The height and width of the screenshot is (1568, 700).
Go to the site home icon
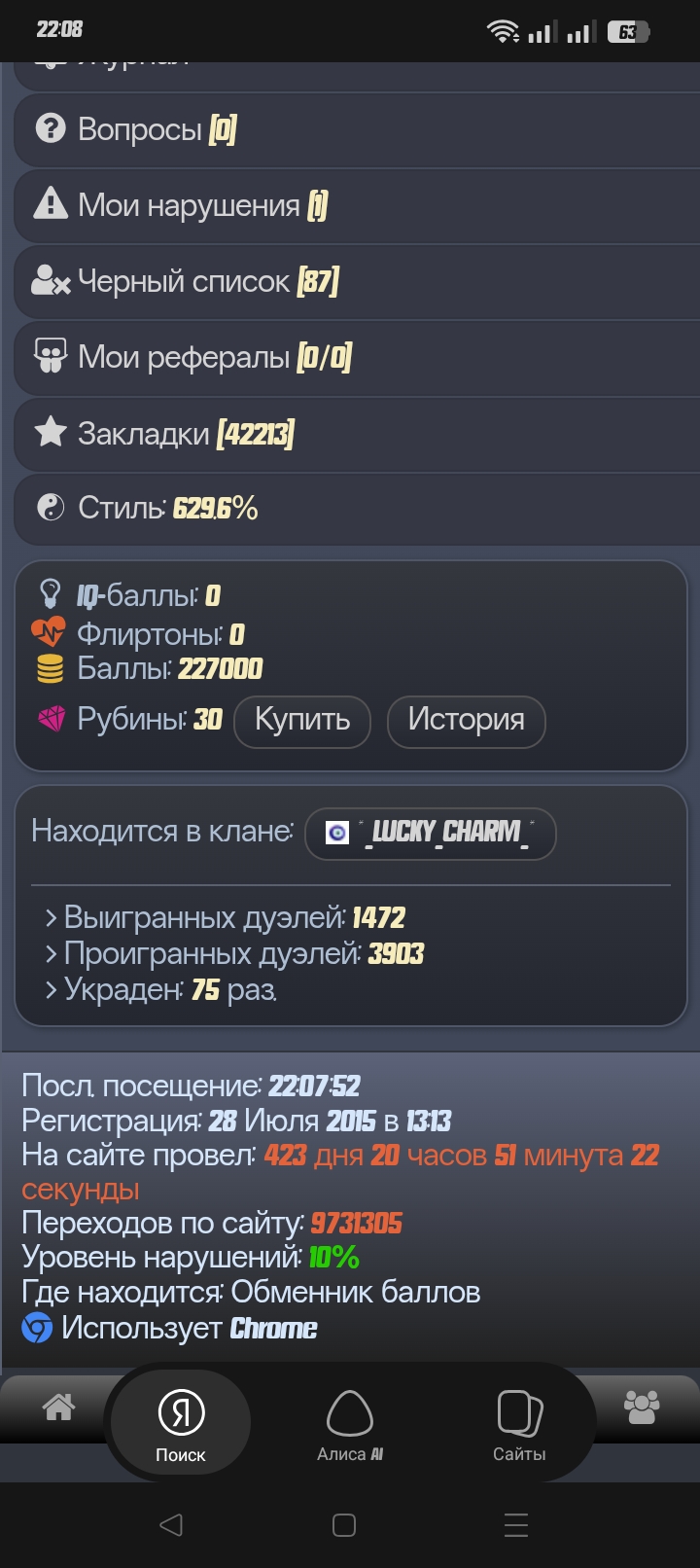pos(58,1407)
